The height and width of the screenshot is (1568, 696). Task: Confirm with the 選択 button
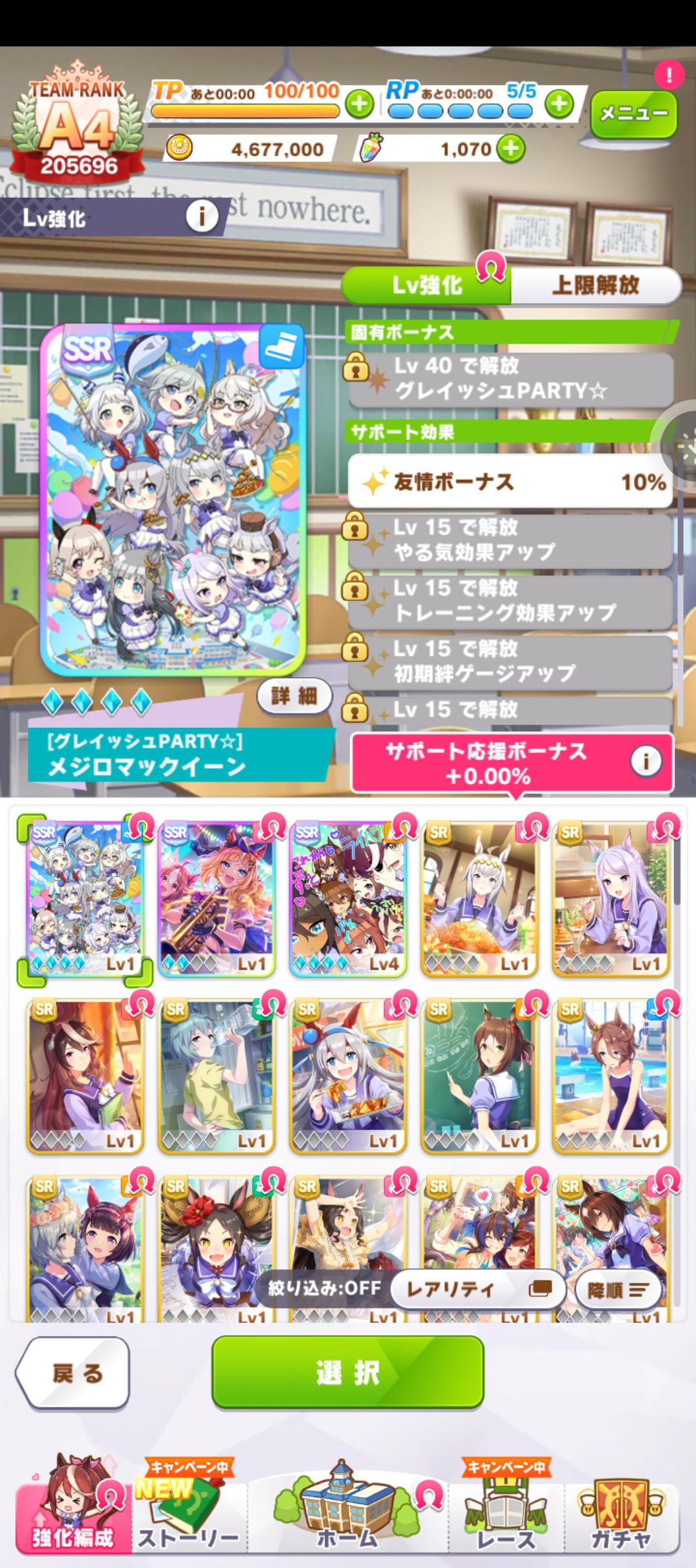(x=348, y=1372)
